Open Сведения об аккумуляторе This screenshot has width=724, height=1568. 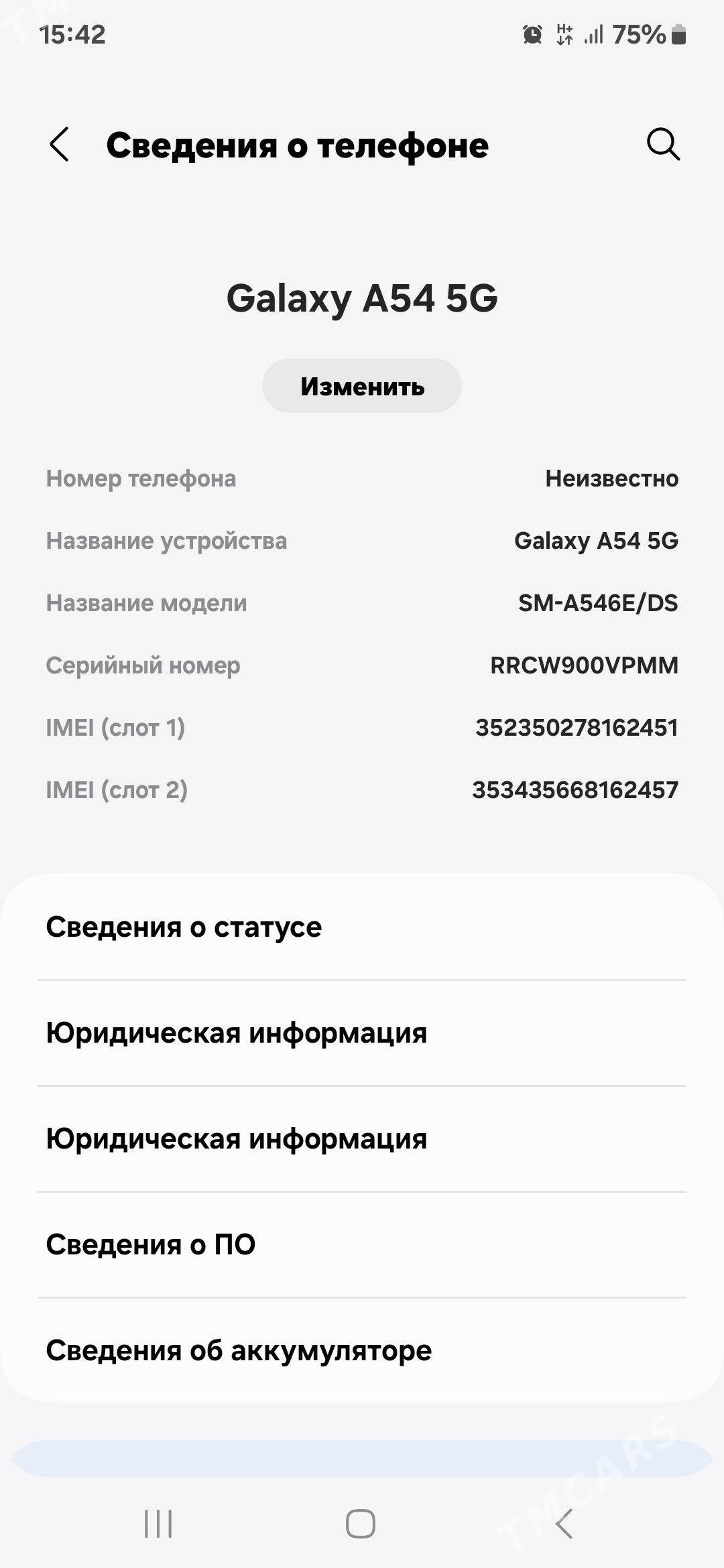(x=362, y=1351)
